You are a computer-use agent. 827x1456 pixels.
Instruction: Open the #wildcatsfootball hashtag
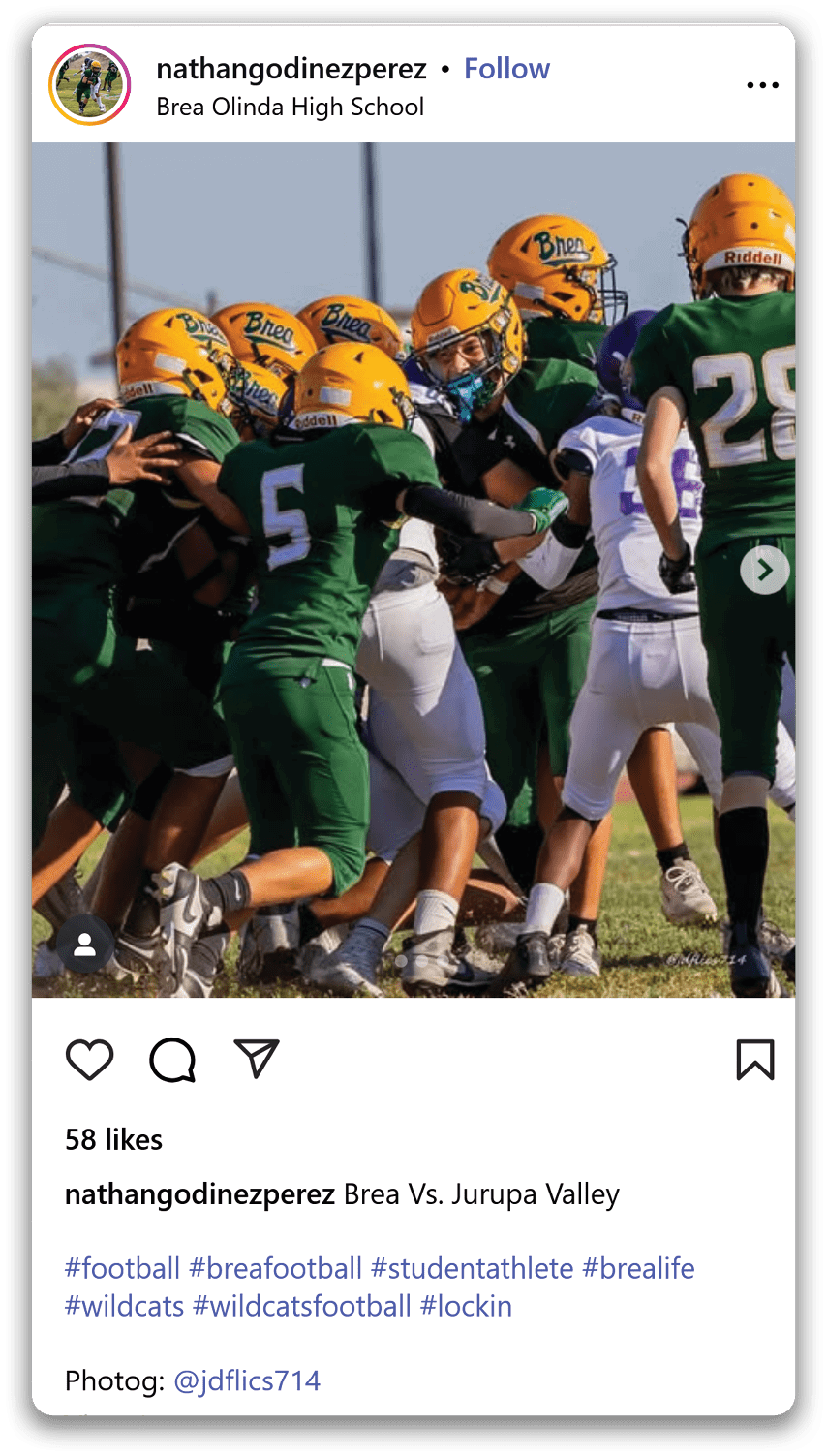301,1306
